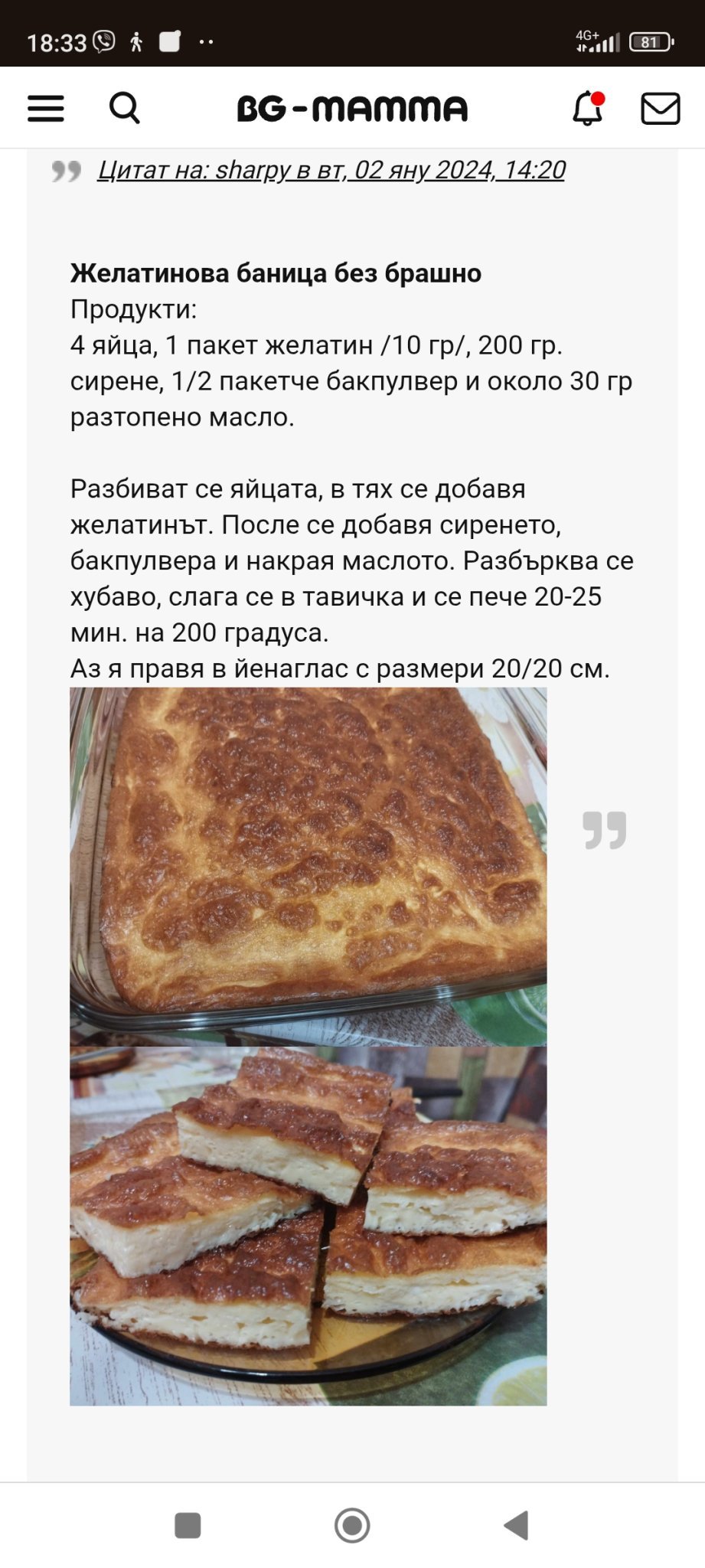Open the search icon
Screen dimensions: 705x1568
click(125, 108)
